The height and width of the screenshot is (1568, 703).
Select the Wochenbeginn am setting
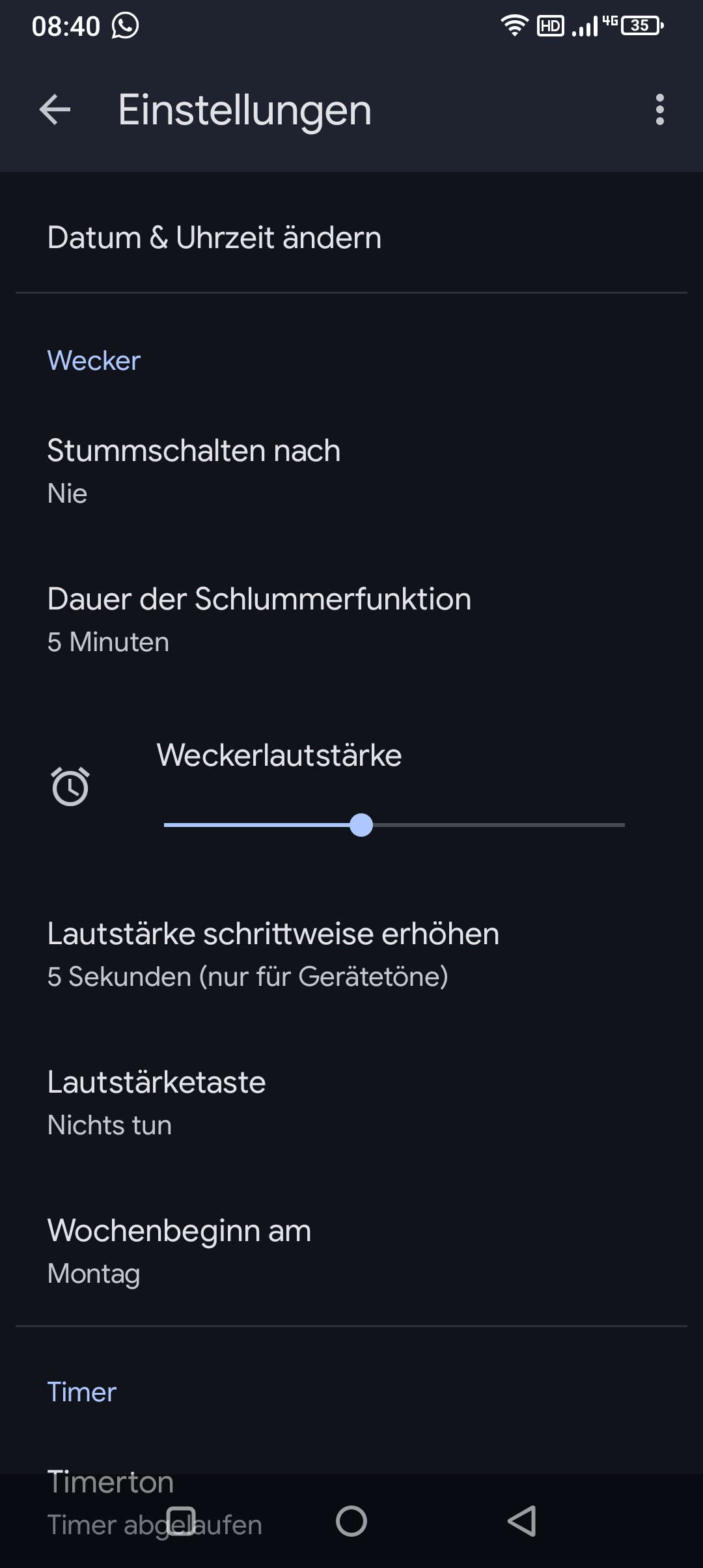tap(179, 1251)
